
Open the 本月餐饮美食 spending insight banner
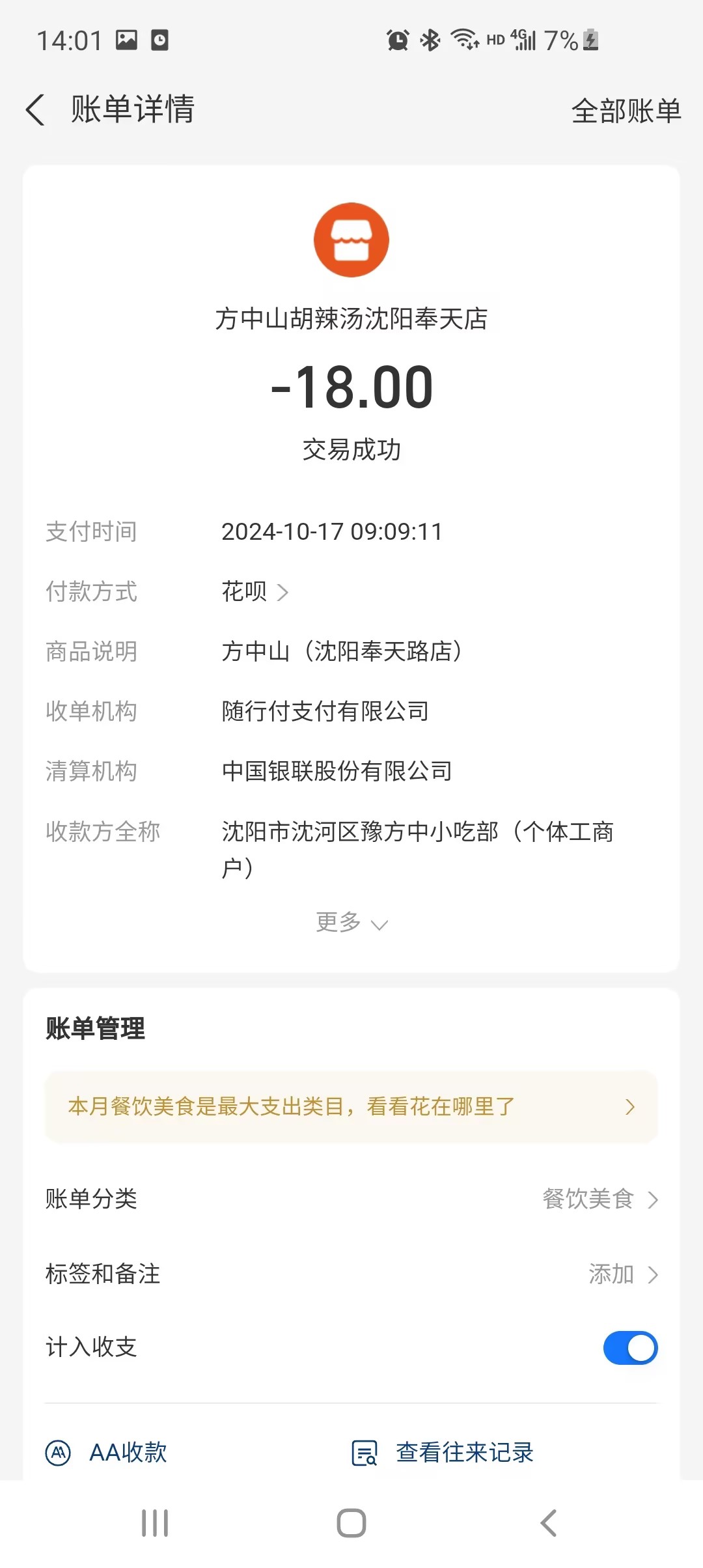(x=351, y=1107)
